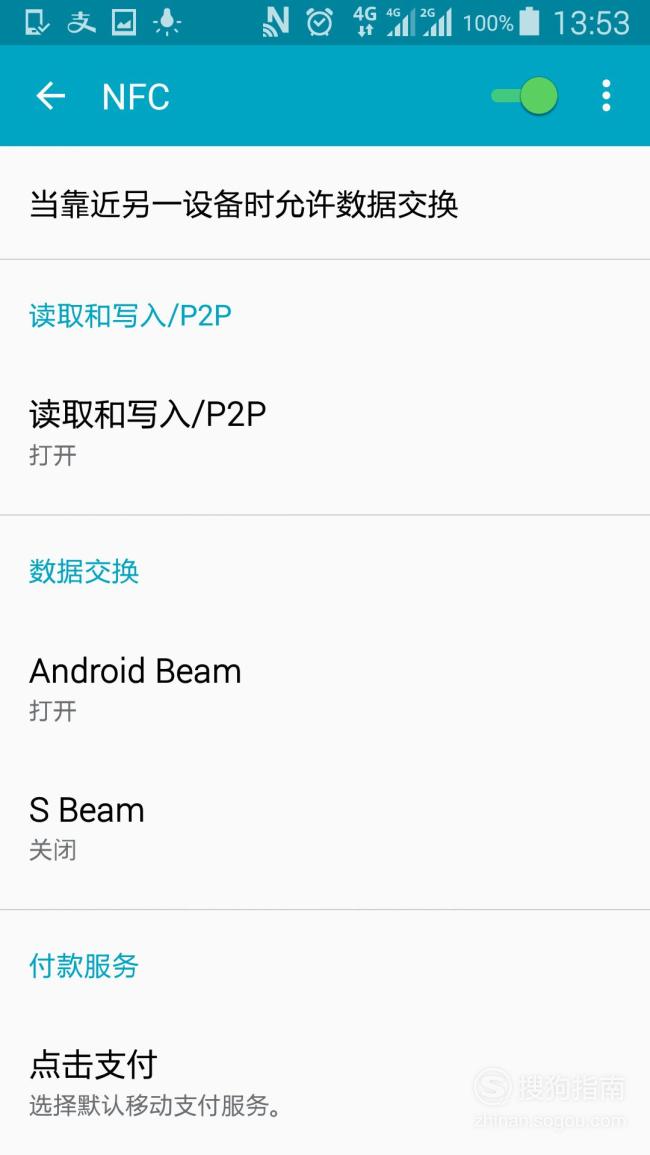The image size is (650, 1155).
Task: Open Android Beam settings
Action: [325, 687]
